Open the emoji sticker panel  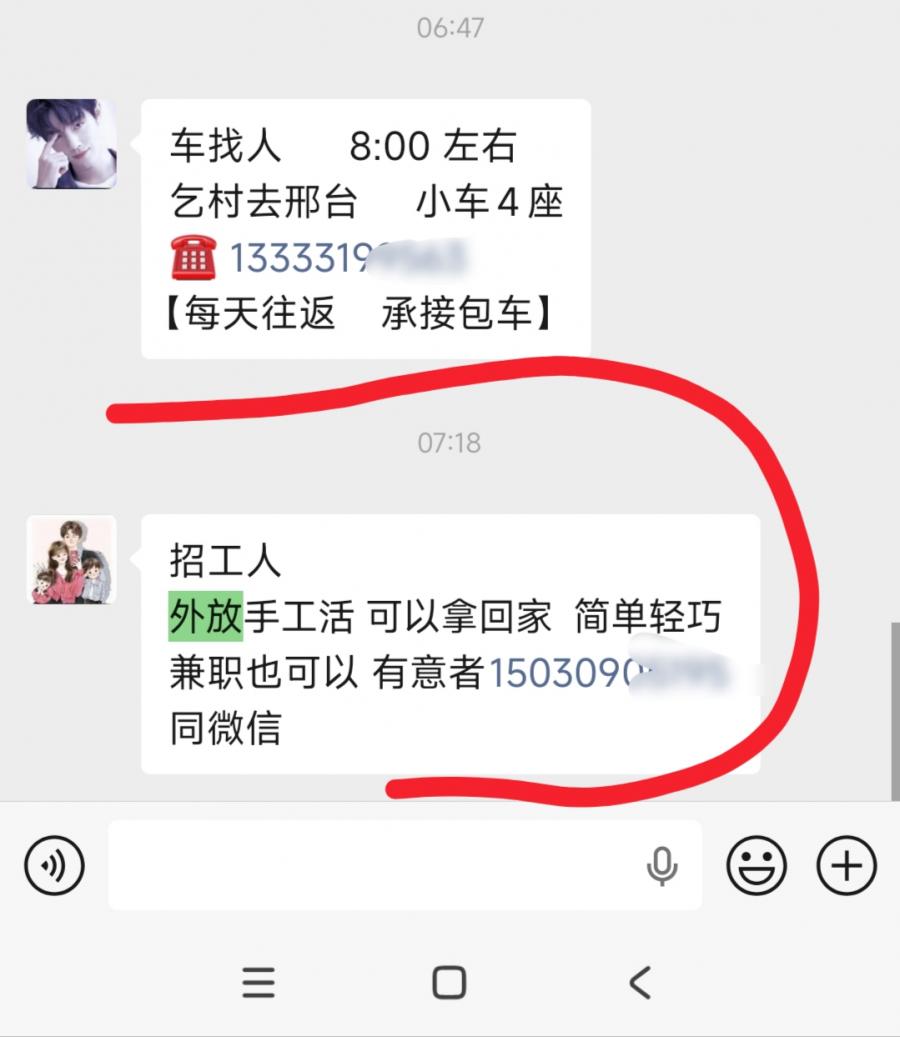pos(757,865)
